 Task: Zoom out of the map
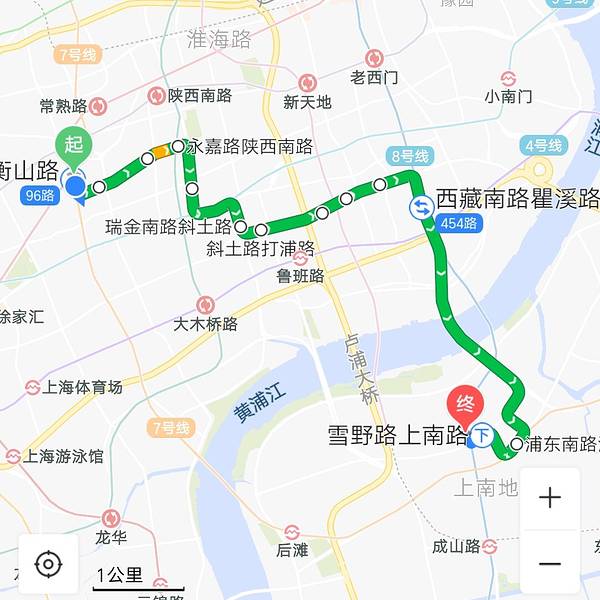tap(549, 563)
